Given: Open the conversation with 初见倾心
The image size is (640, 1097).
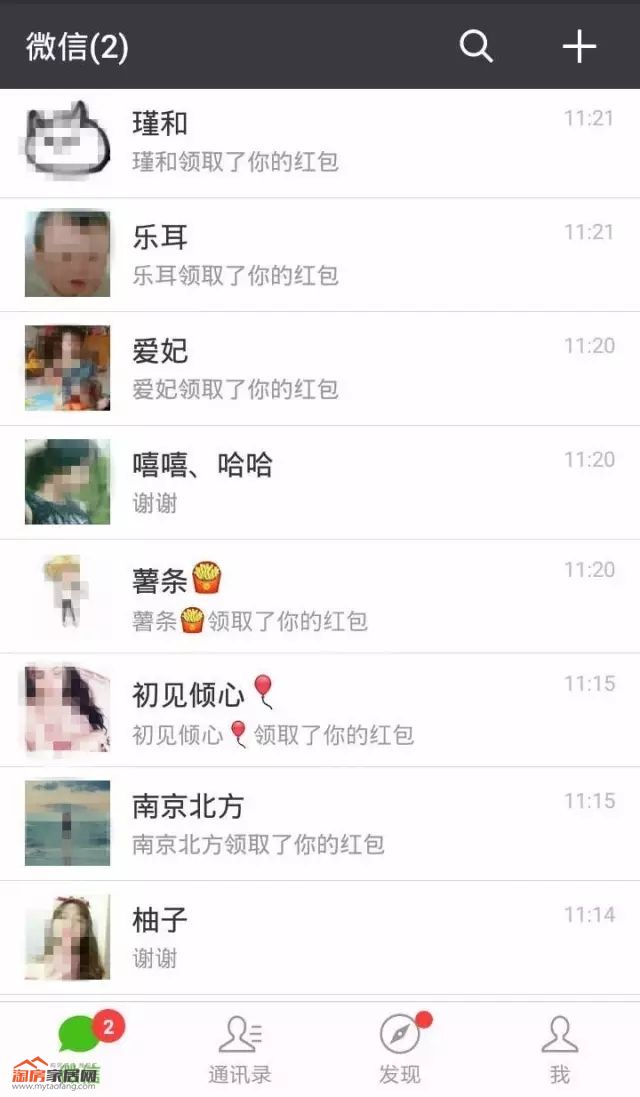Looking at the screenshot, I should point(320,711).
